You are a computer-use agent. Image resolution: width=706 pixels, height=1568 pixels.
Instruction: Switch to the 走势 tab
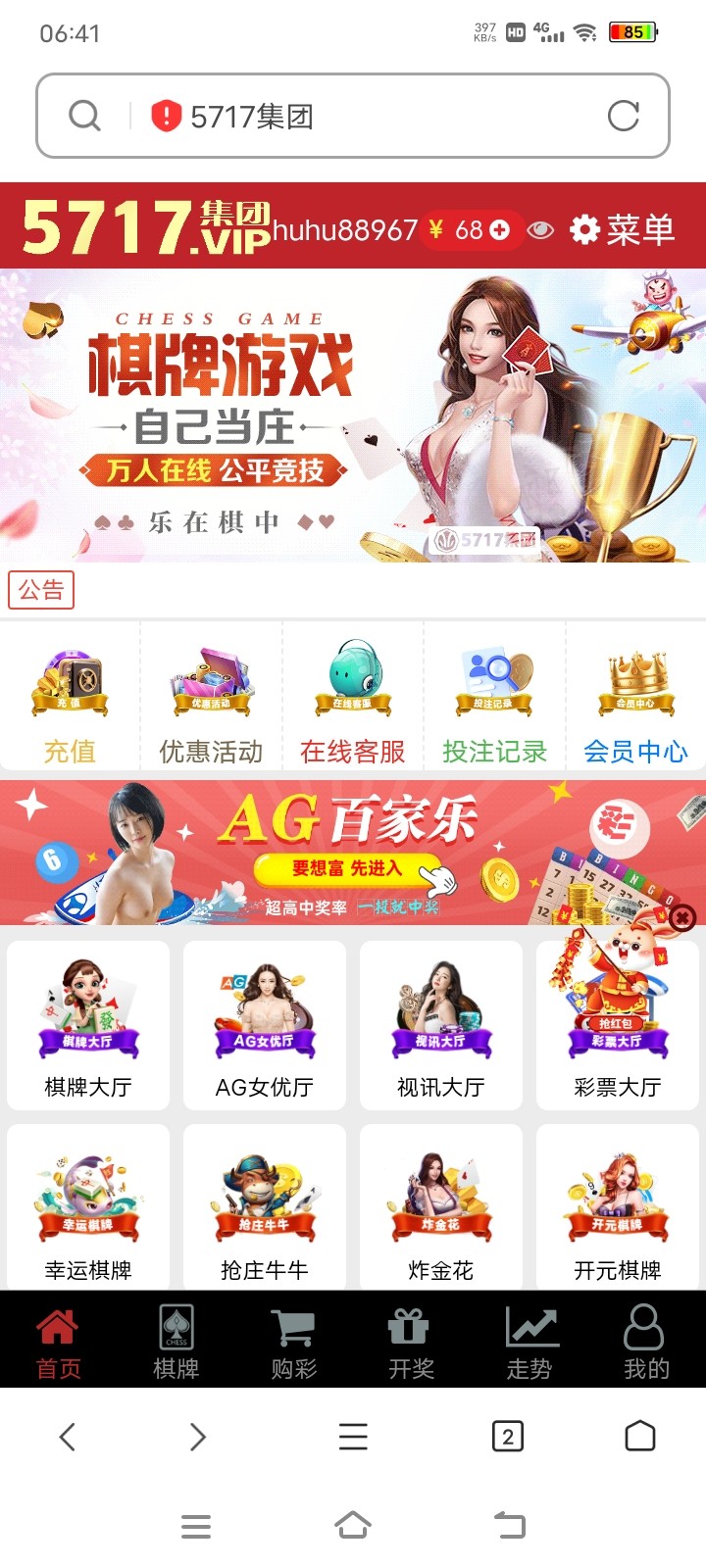pos(529,1341)
